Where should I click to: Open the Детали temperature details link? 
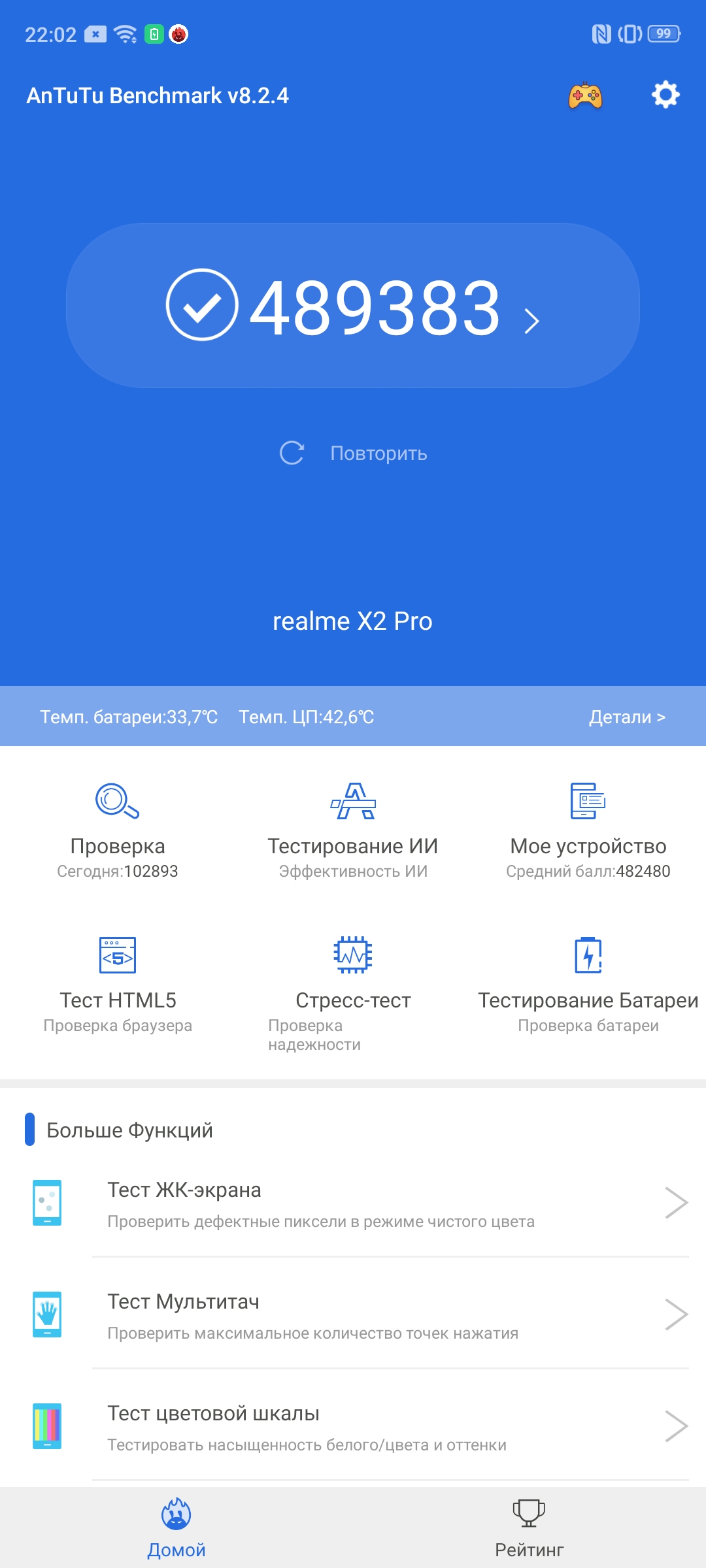pos(626,717)
